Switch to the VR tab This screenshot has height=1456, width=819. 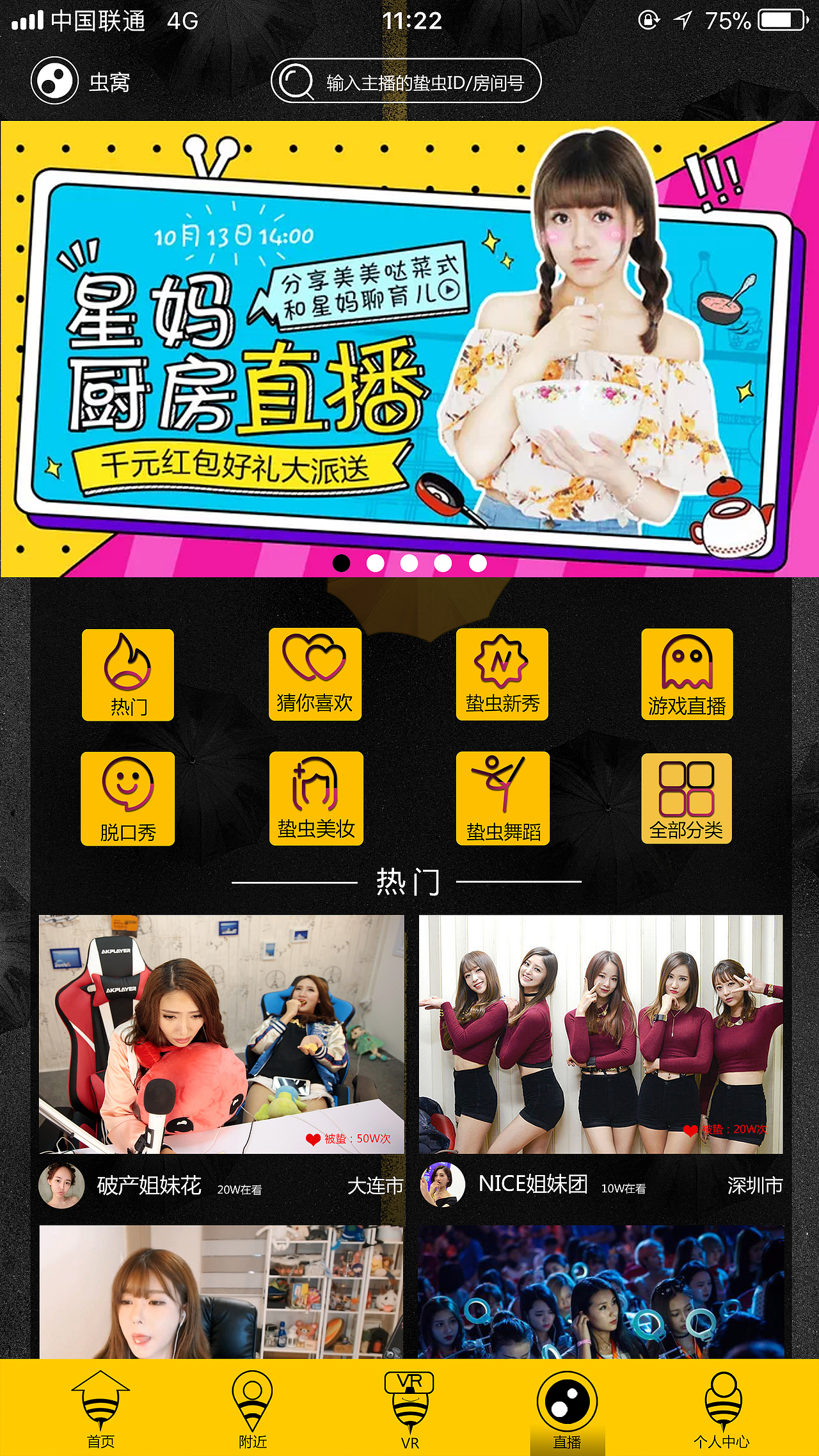tap(409, 1408)
